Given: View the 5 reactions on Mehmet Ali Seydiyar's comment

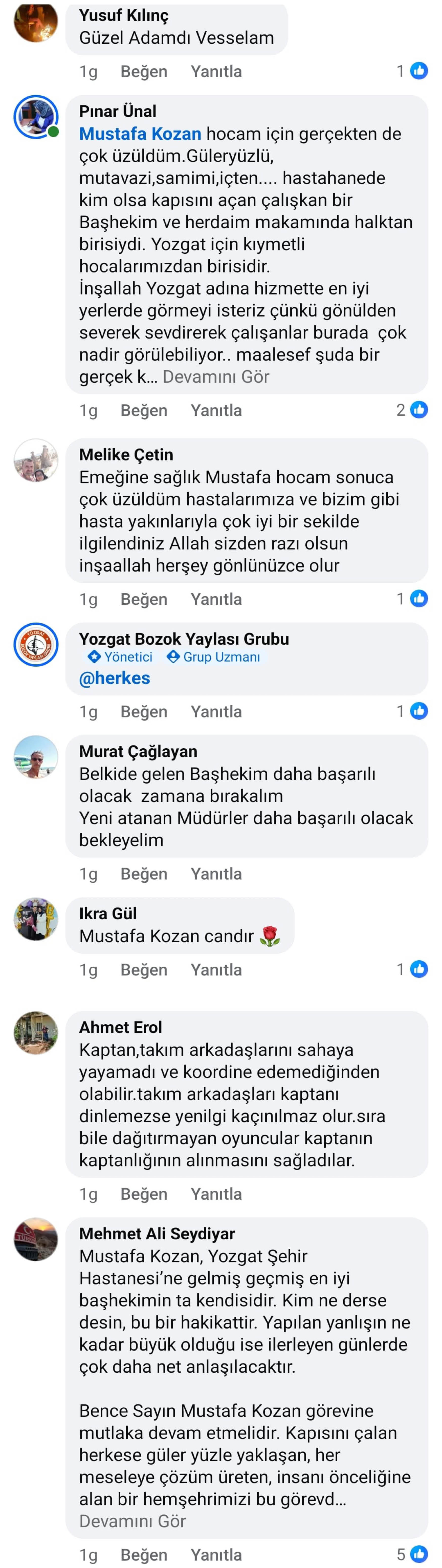Looking at the screenshot, I should pyautogui.click(x=412, y=1554).
